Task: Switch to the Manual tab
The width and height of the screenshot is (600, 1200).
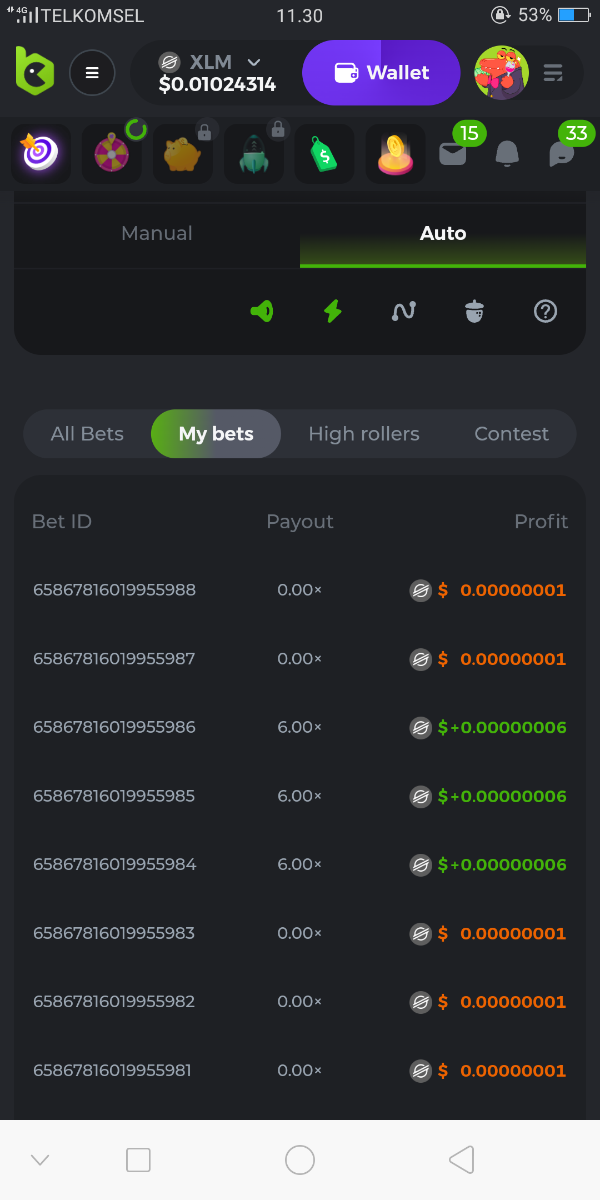Action: pyautogui.click(x=157, y=233)
